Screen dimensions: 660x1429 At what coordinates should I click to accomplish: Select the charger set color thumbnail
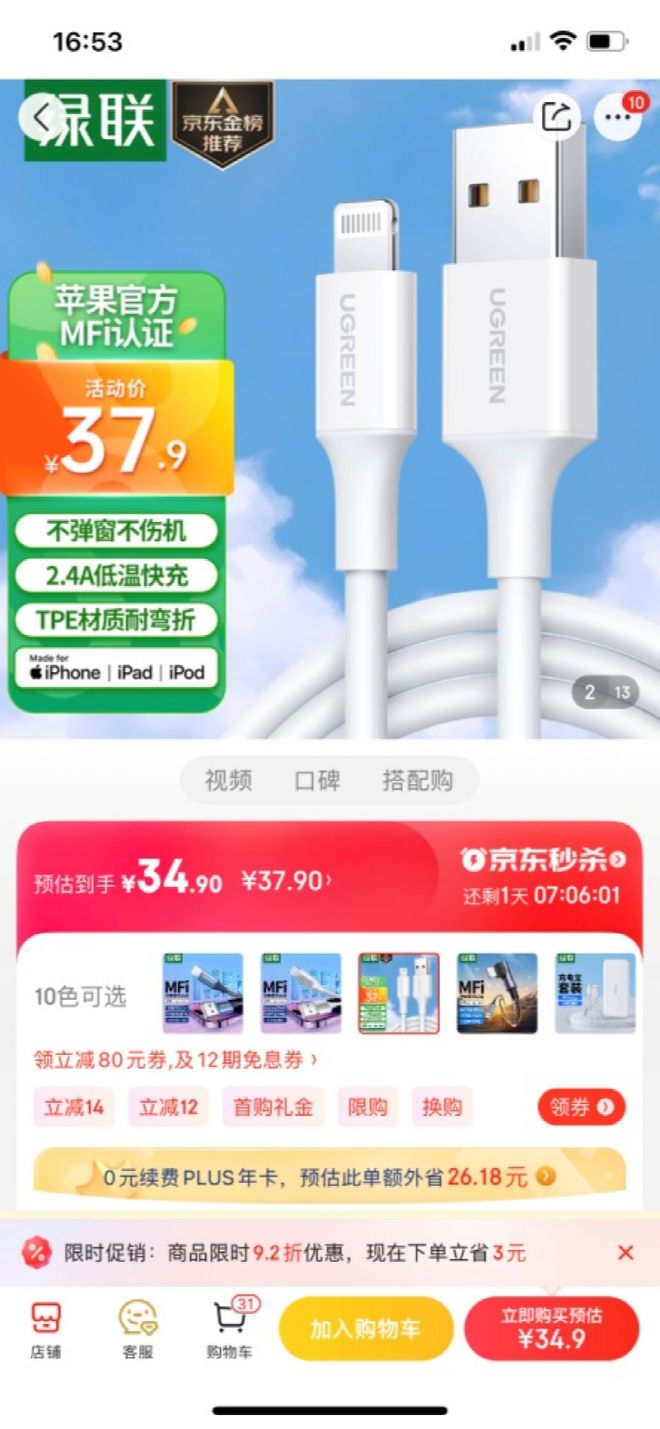pos(595,993)
